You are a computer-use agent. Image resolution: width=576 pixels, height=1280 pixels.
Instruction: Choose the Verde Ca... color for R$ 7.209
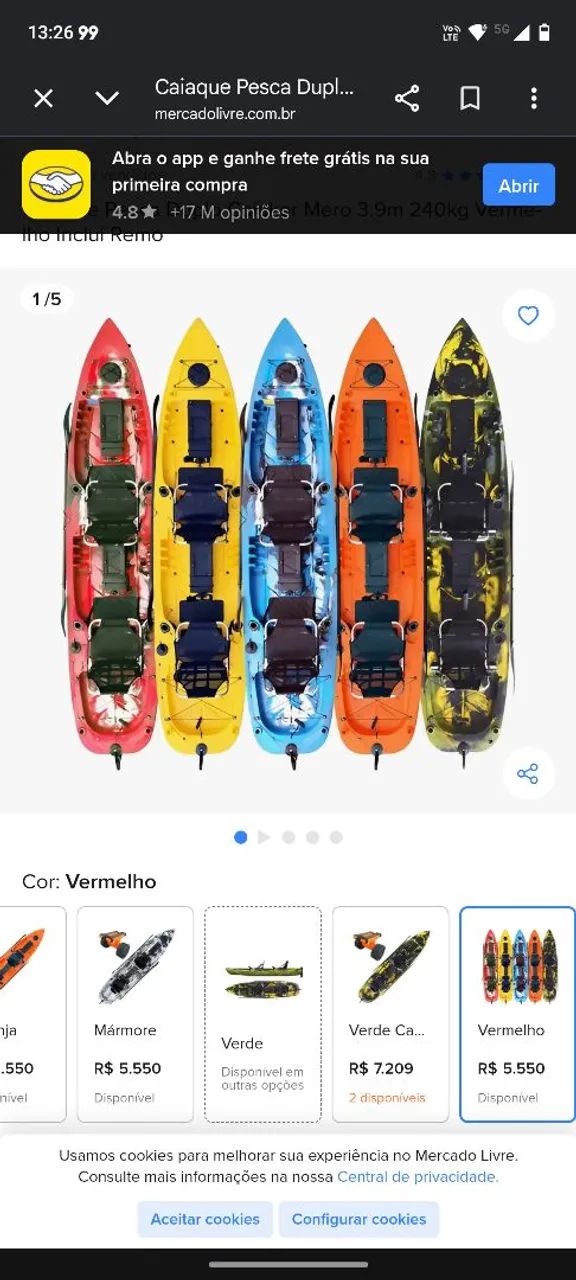coord(390,1014)
